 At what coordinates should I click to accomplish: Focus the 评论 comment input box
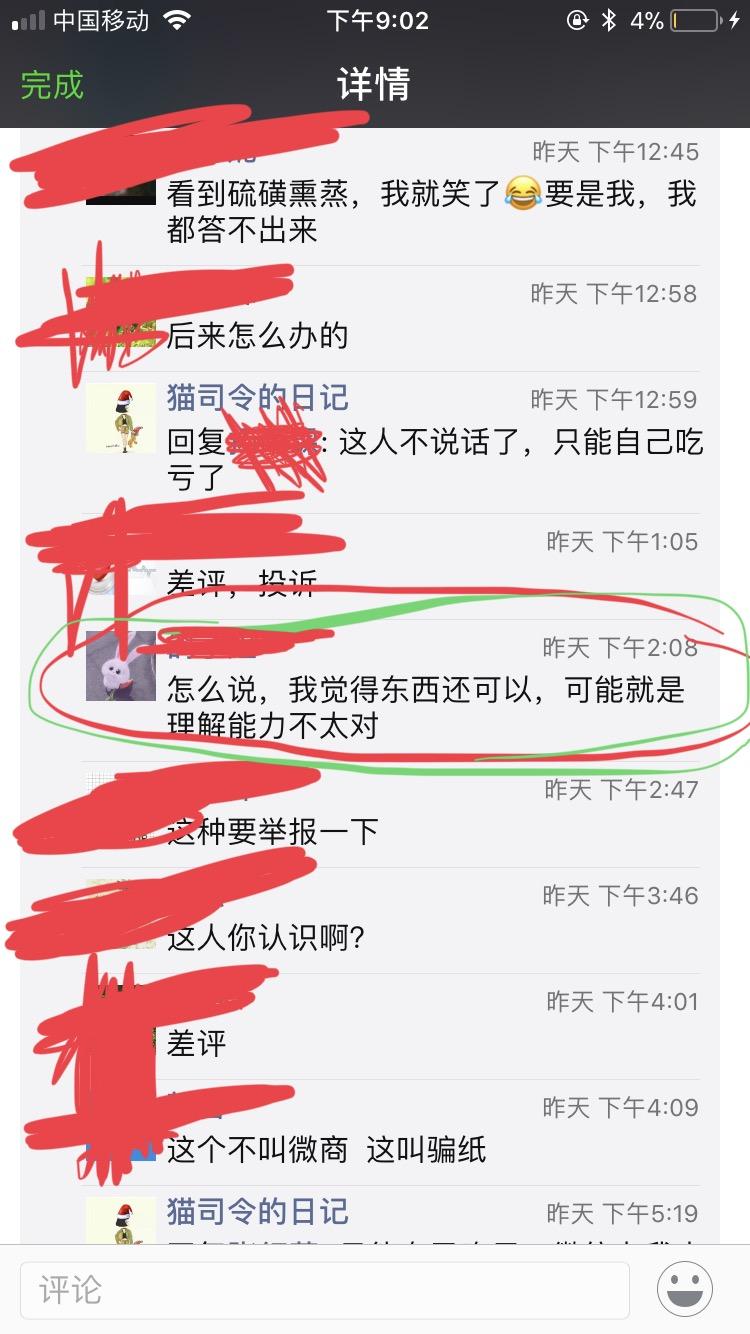click(325, 1289)
